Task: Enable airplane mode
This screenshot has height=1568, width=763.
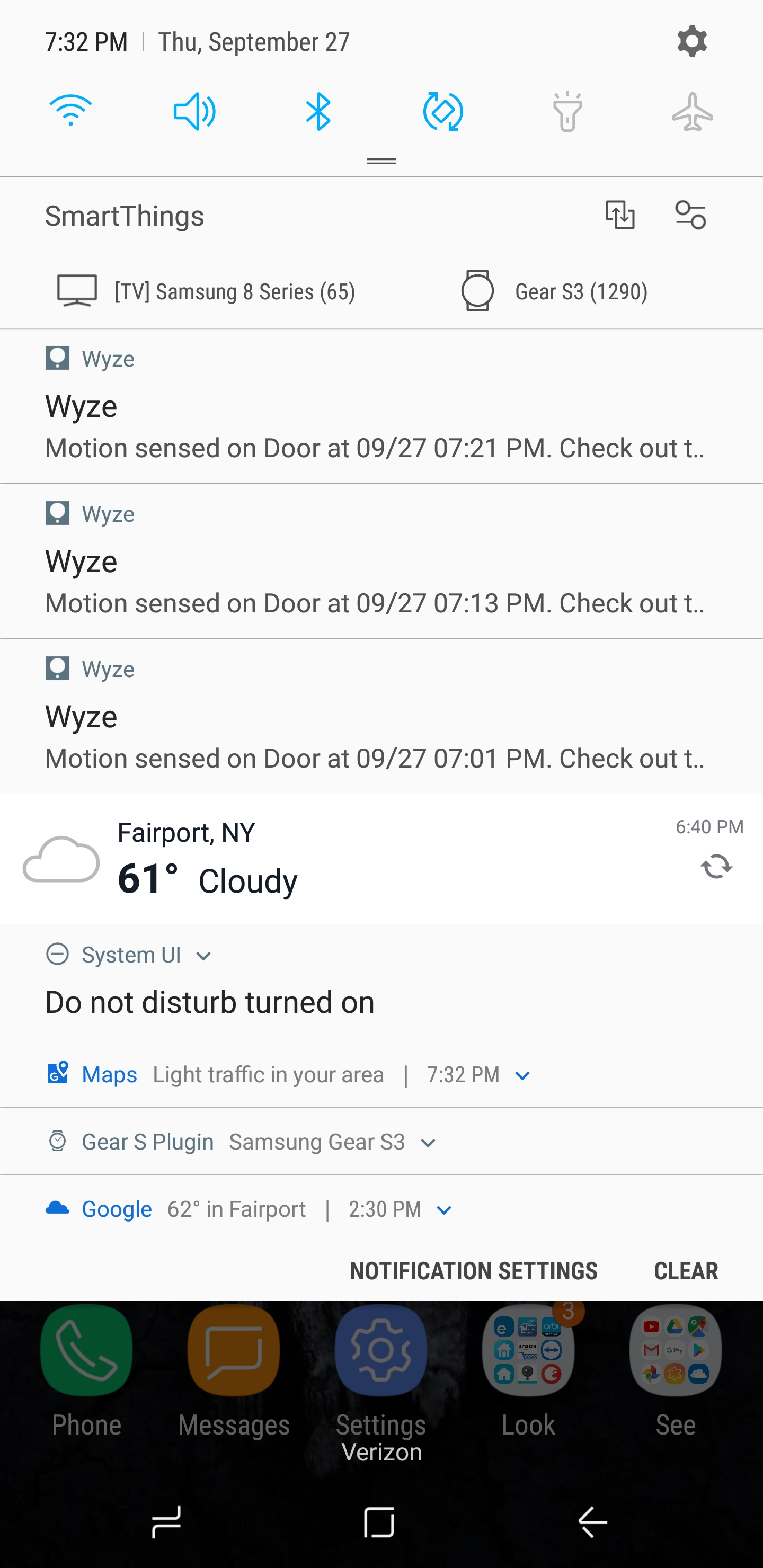Action: 693,111
